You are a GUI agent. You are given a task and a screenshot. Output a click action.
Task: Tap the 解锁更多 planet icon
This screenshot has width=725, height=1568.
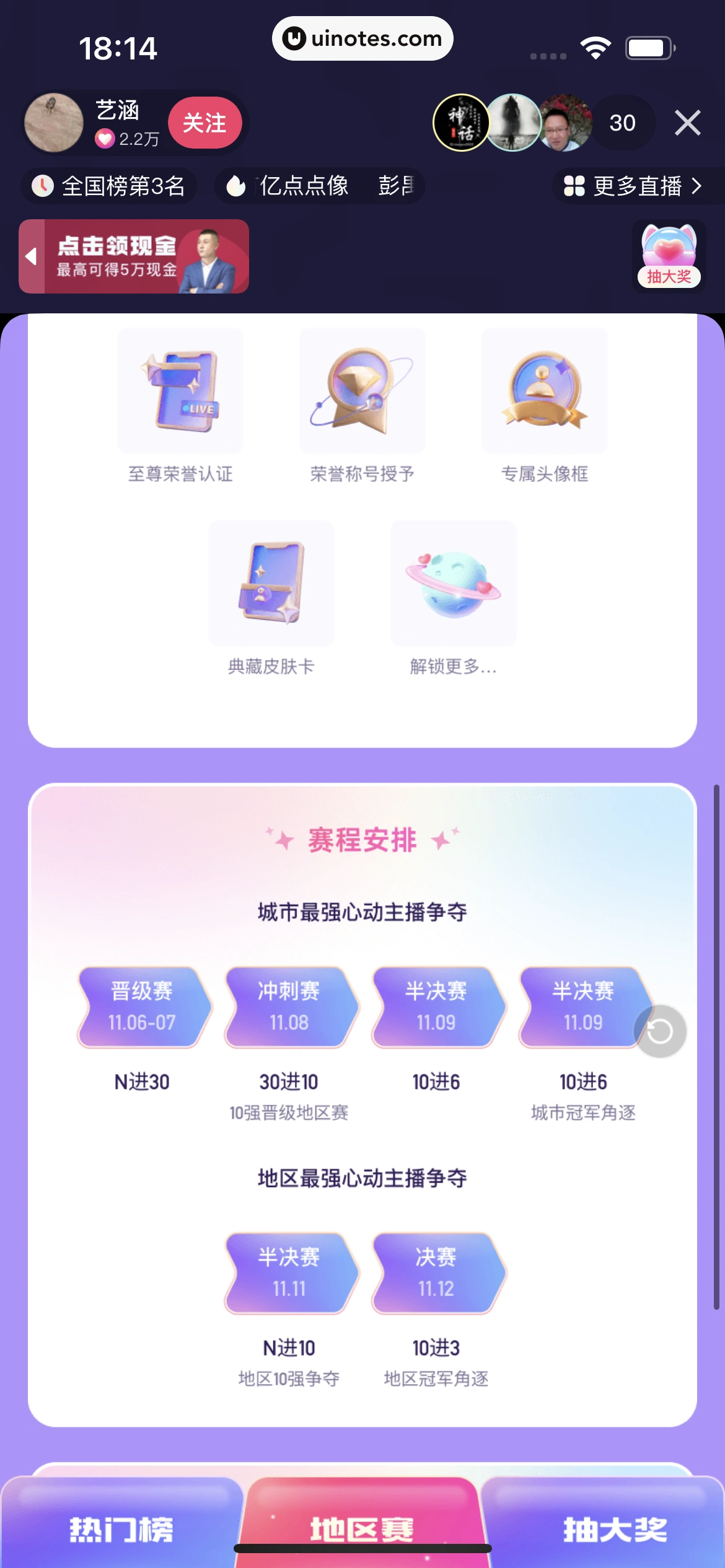[x=452, y=583]
